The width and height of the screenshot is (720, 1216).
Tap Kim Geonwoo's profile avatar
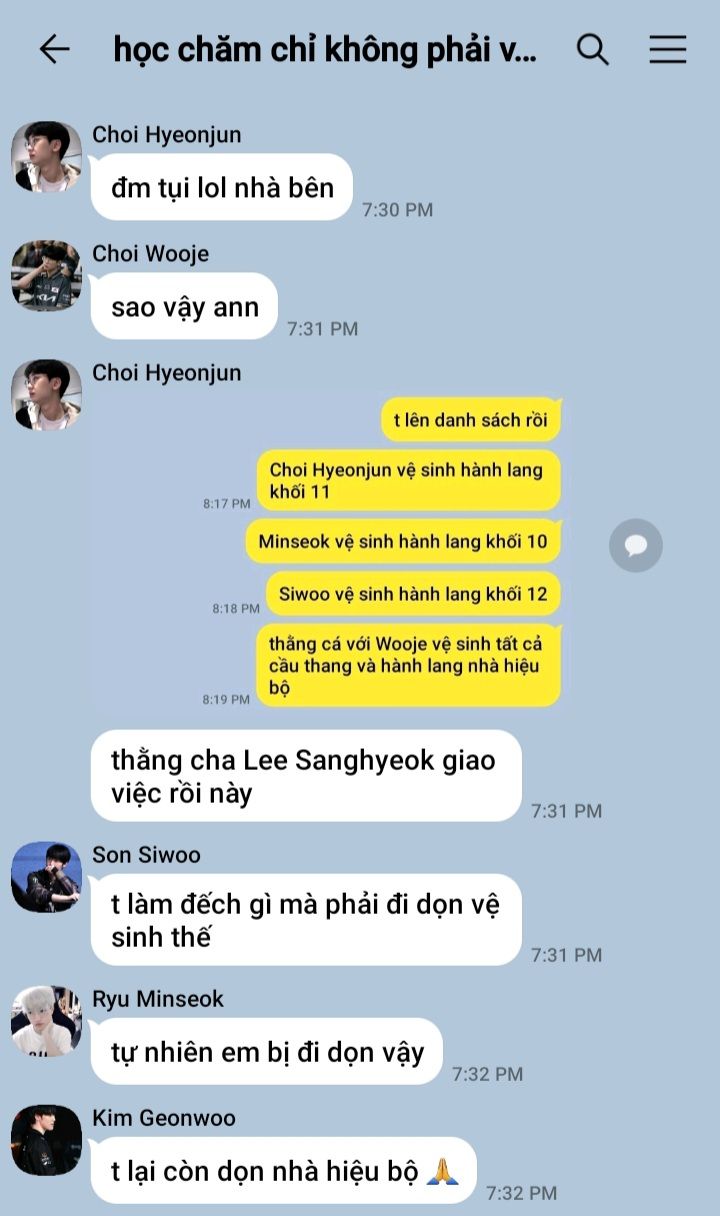[46, 1139]
